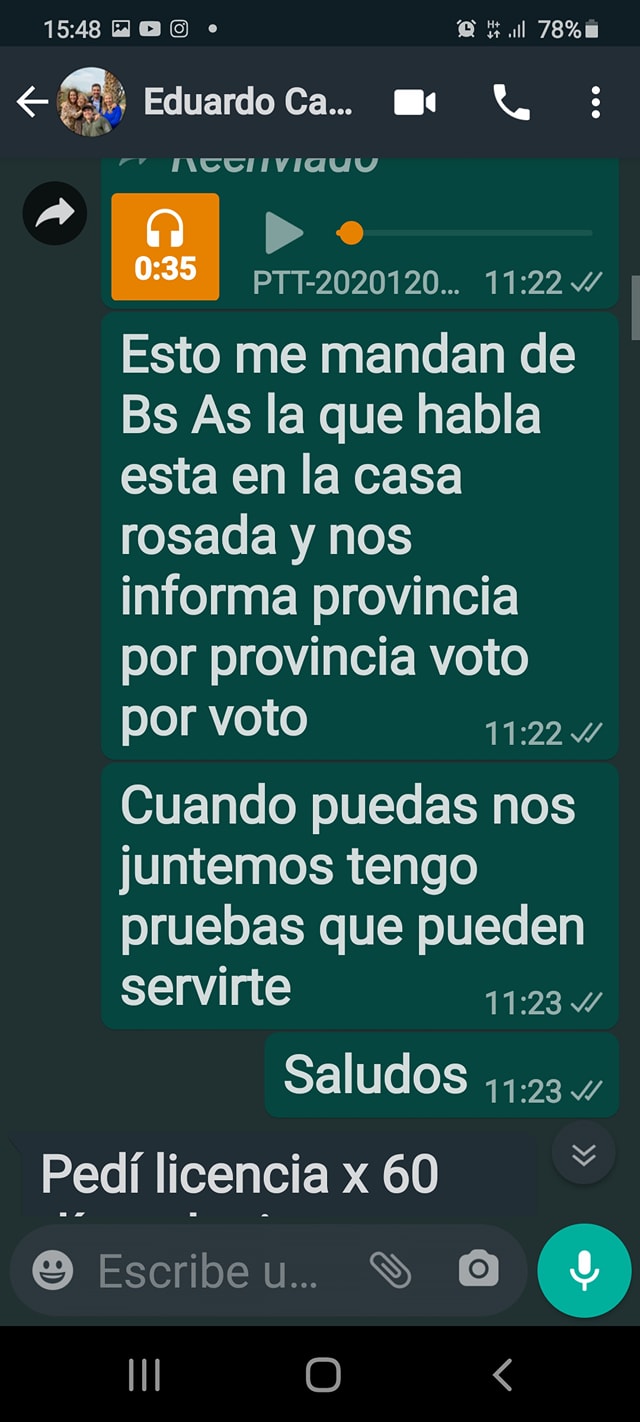The width and height of the screenshot is (640, 1422).
Task: Start a voice call with Eduardo
Action: [x=511, y=102]
